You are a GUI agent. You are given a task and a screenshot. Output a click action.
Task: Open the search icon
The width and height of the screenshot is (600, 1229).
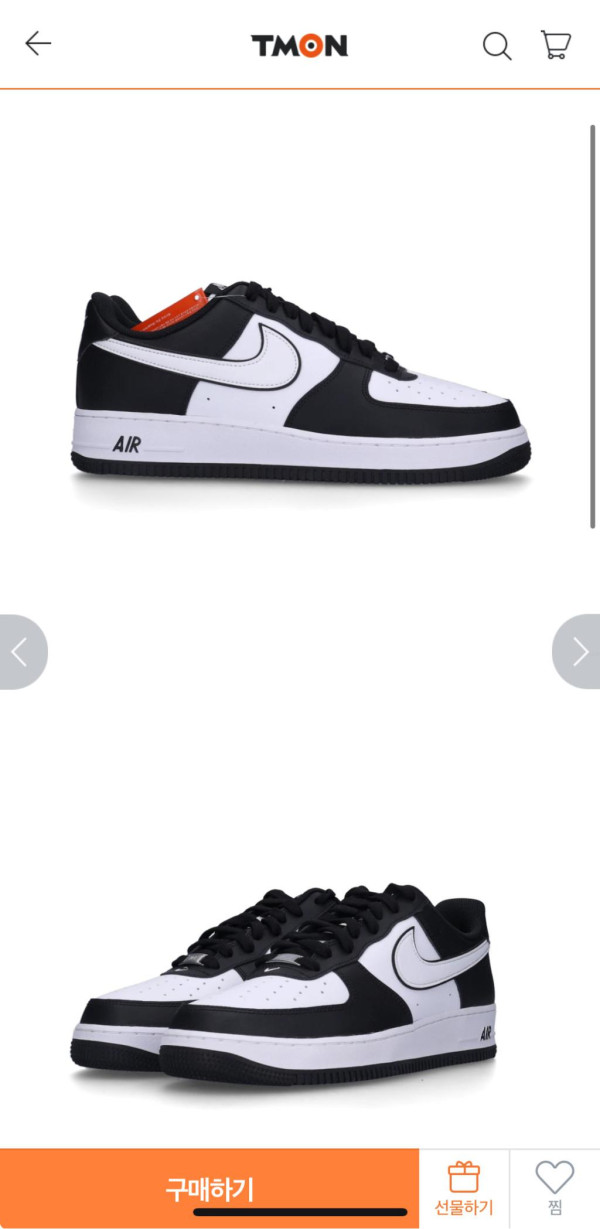coord(497,46)
